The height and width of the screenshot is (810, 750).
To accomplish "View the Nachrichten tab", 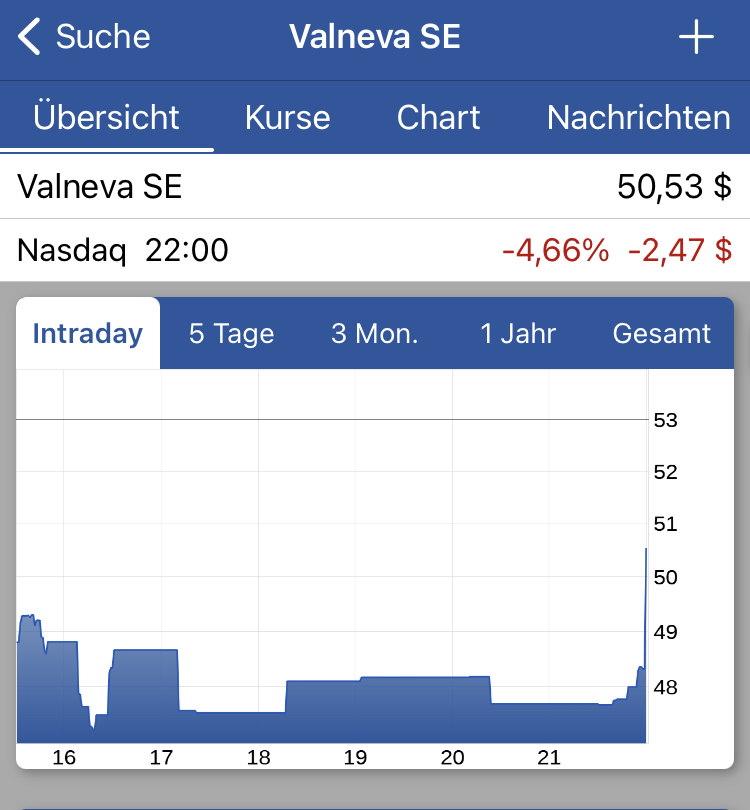I will coord(637,117).
